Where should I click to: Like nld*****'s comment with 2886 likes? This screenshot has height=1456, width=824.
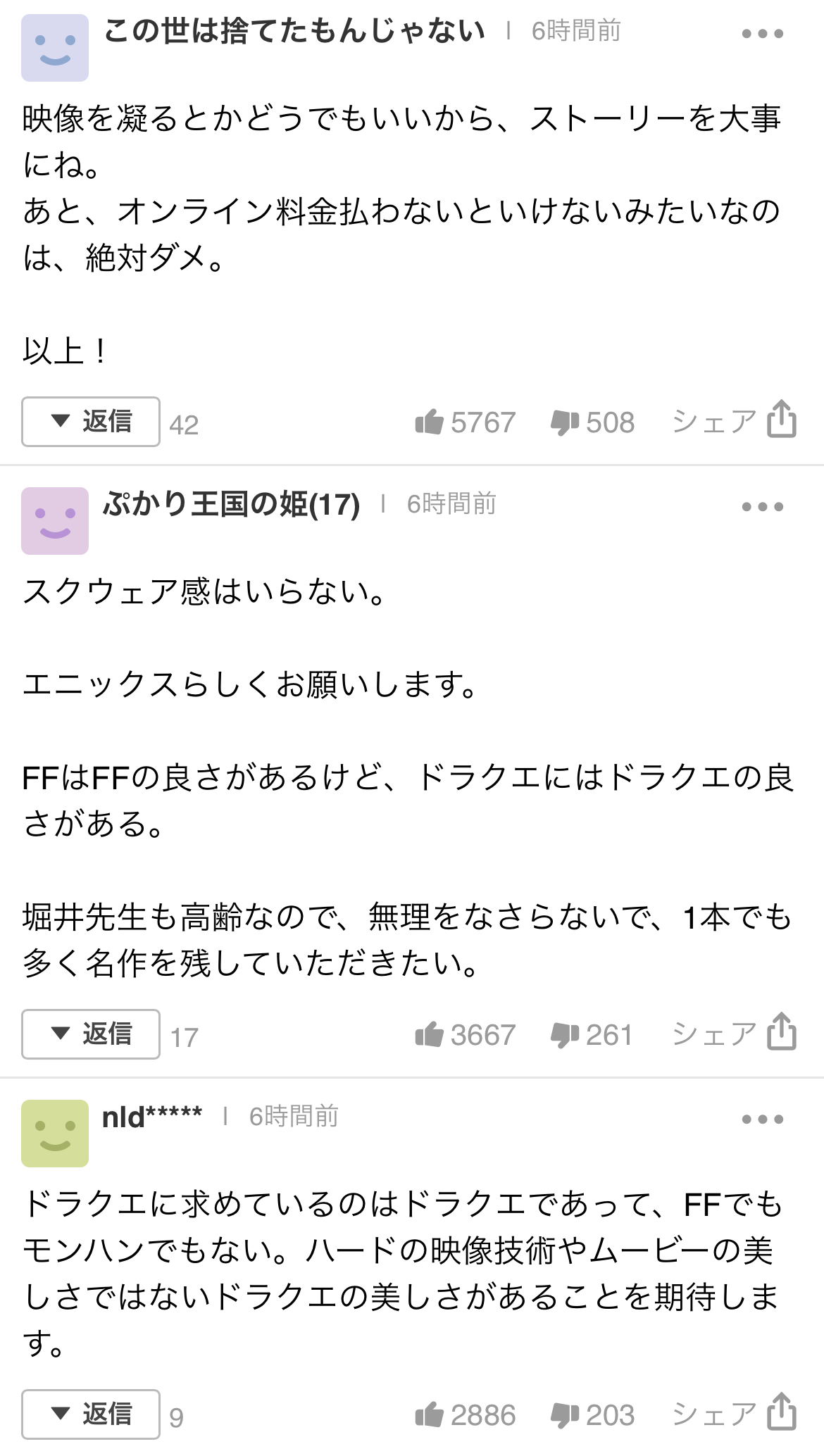coord(430,1415)
